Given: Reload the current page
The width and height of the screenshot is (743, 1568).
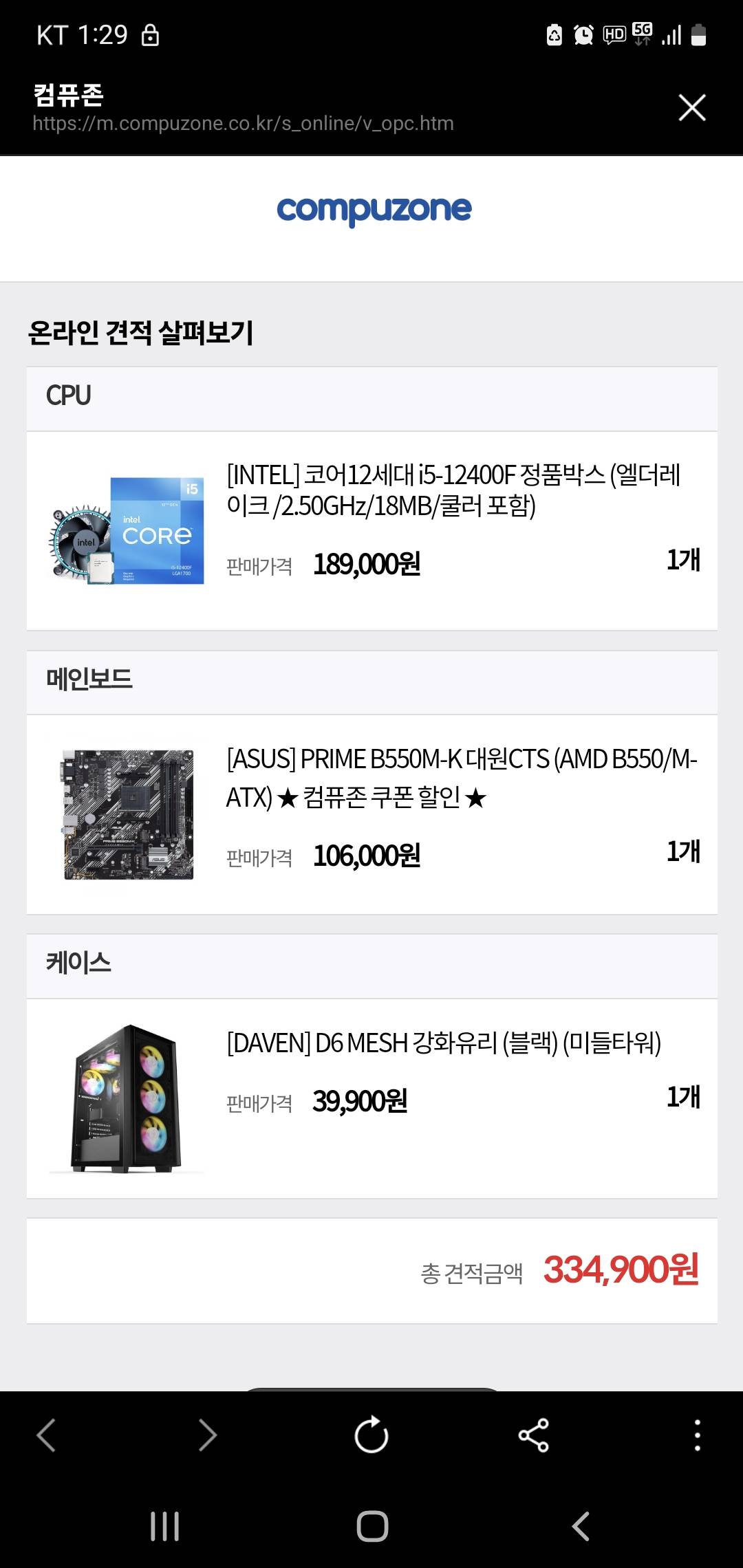Looking at the screenshot, I should click(371, 1435).
